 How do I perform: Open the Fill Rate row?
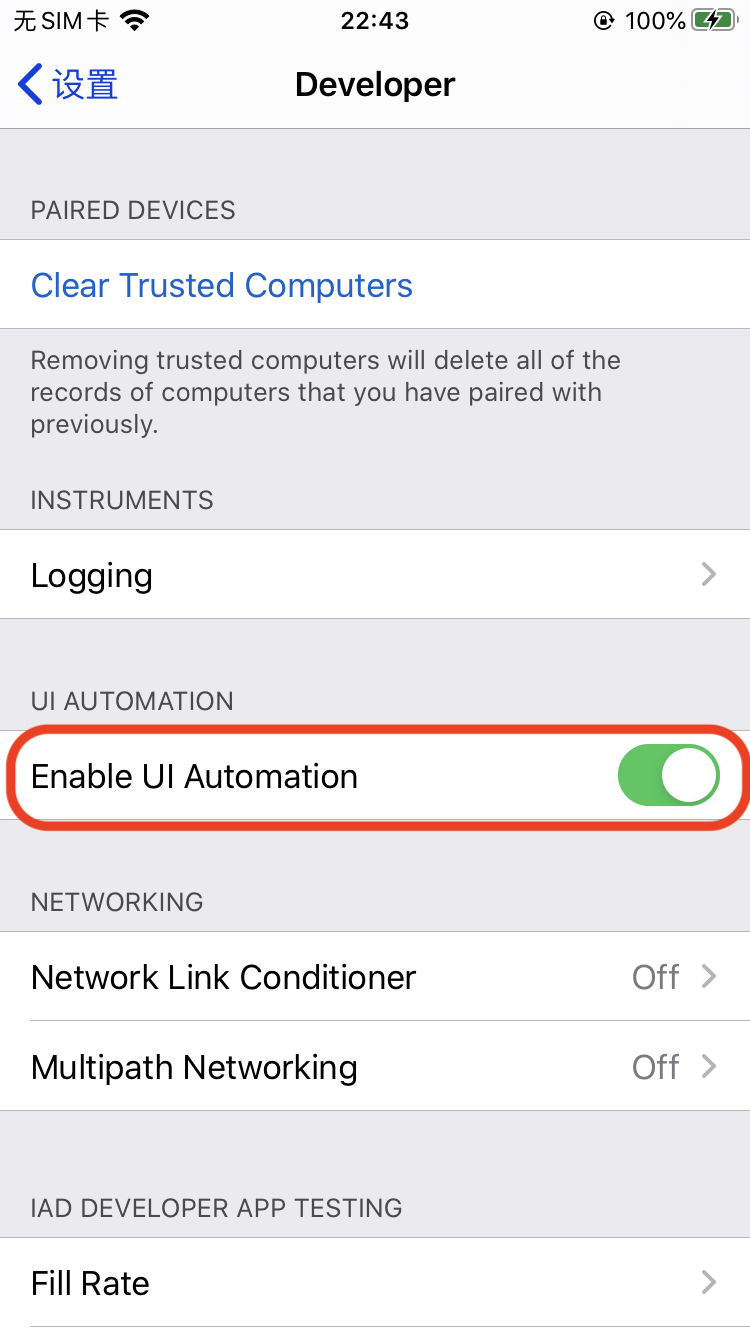click(375, 1283)
